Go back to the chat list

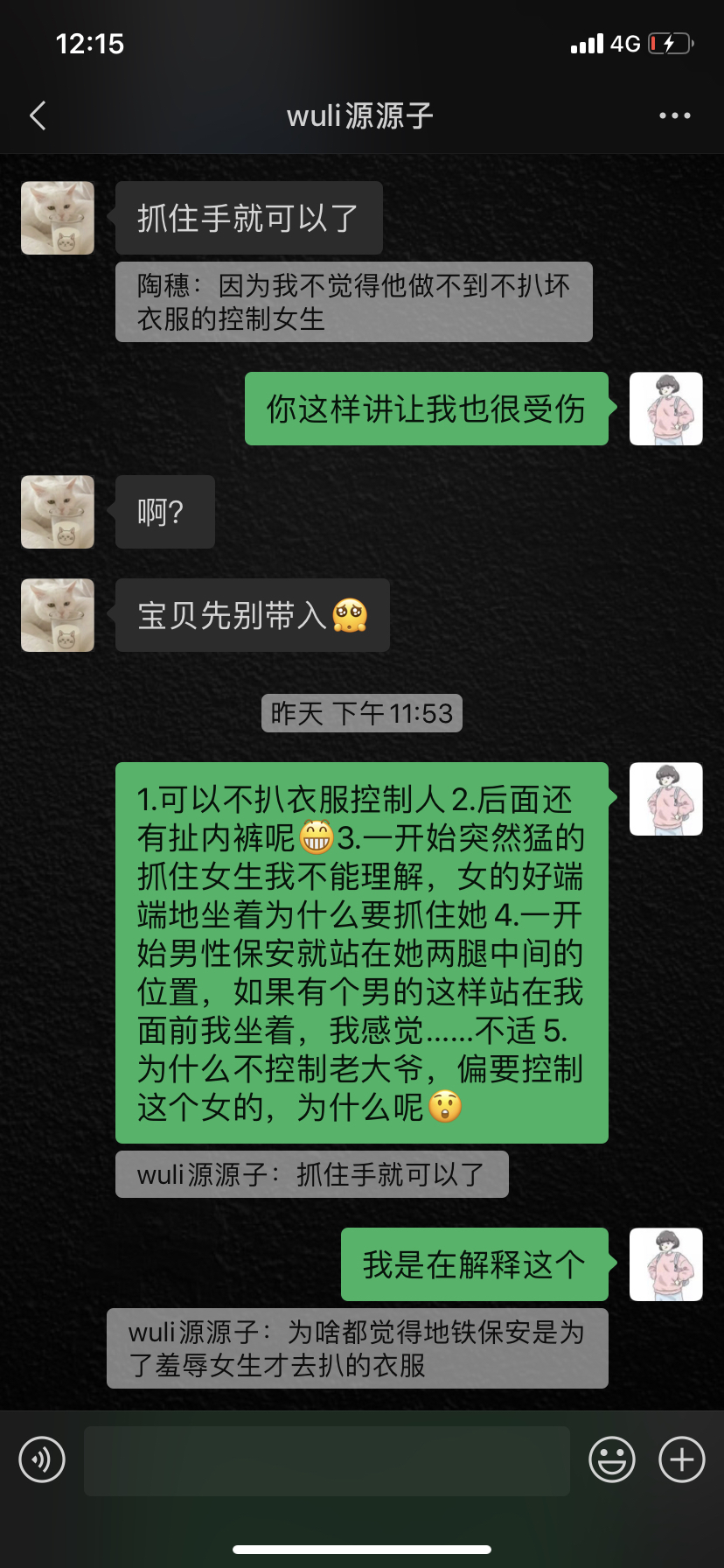(38, 115)
